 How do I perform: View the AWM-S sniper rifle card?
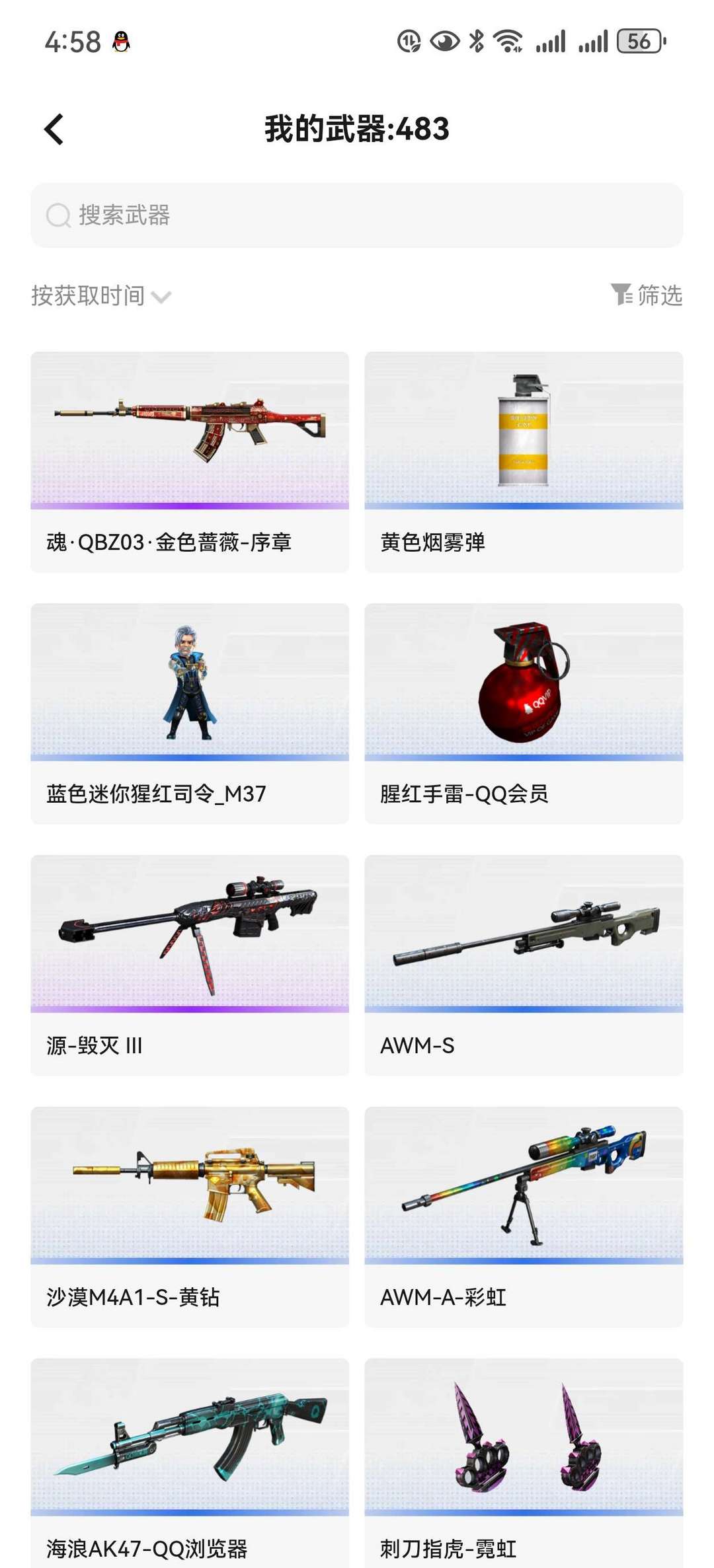(x=524, y=965)
